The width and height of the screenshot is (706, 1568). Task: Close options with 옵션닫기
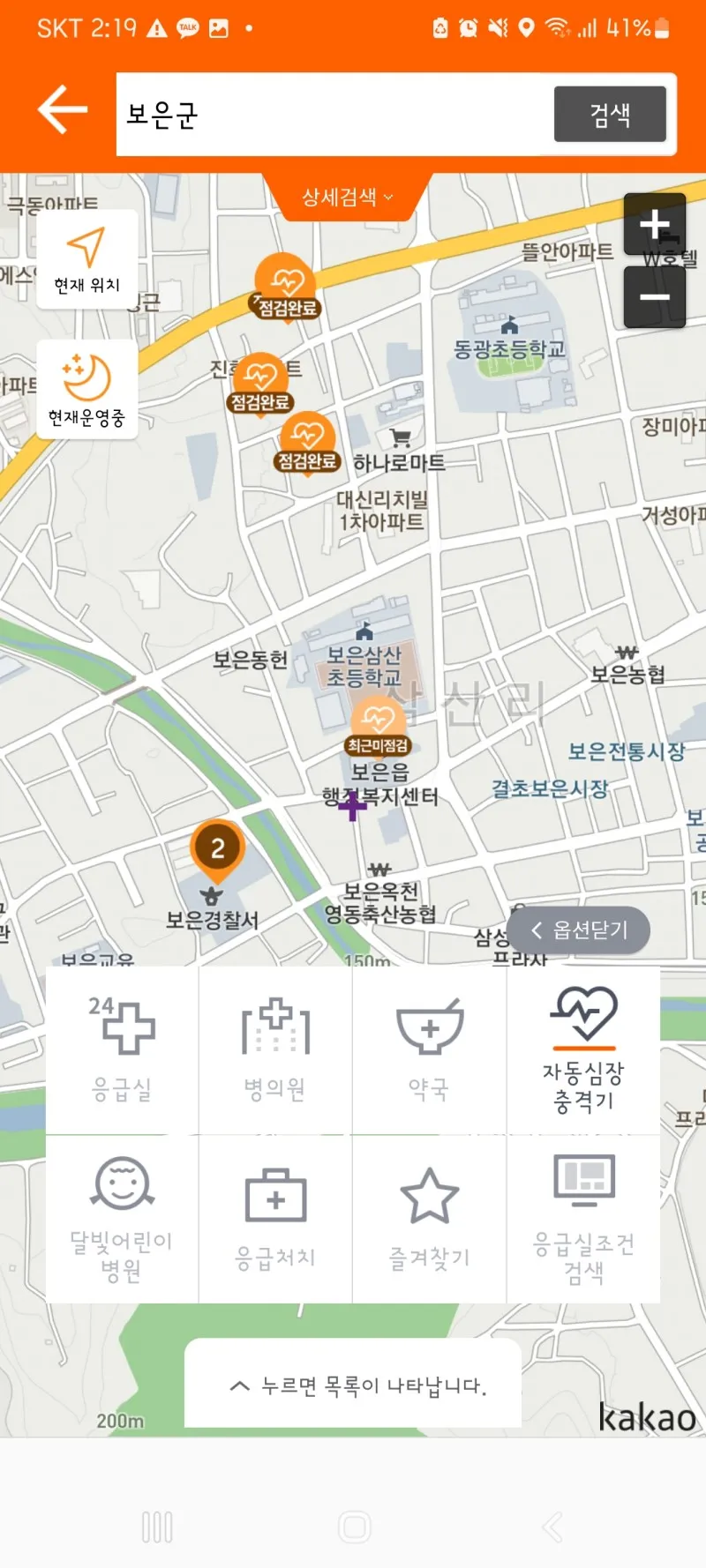(579, 930)
